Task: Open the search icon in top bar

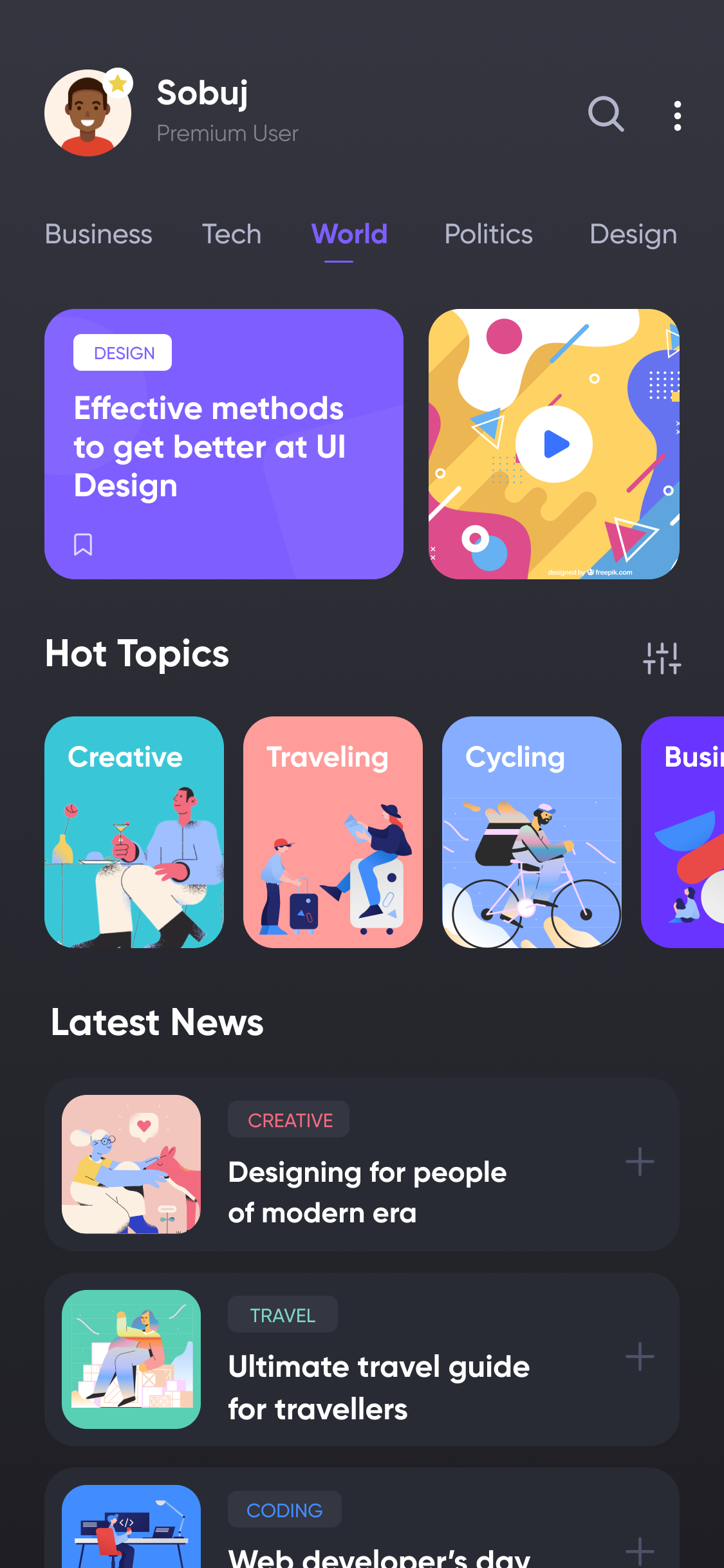Action: point(606,114)
